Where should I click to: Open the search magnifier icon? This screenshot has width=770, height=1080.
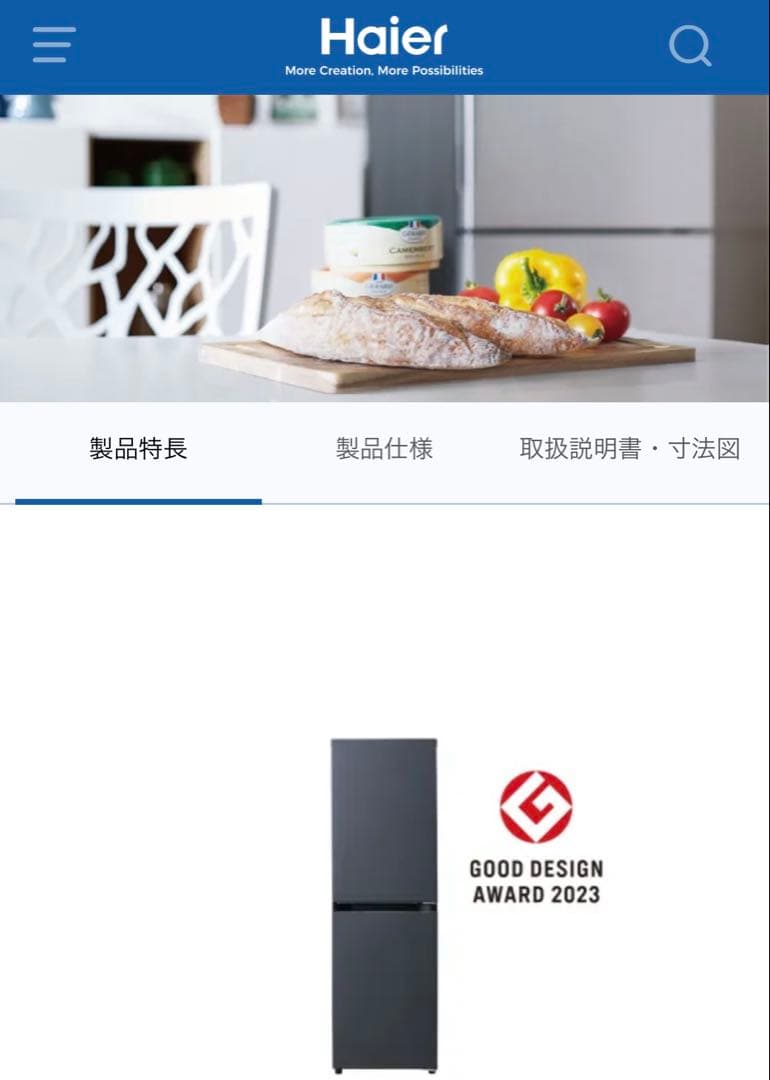point(689,45)
